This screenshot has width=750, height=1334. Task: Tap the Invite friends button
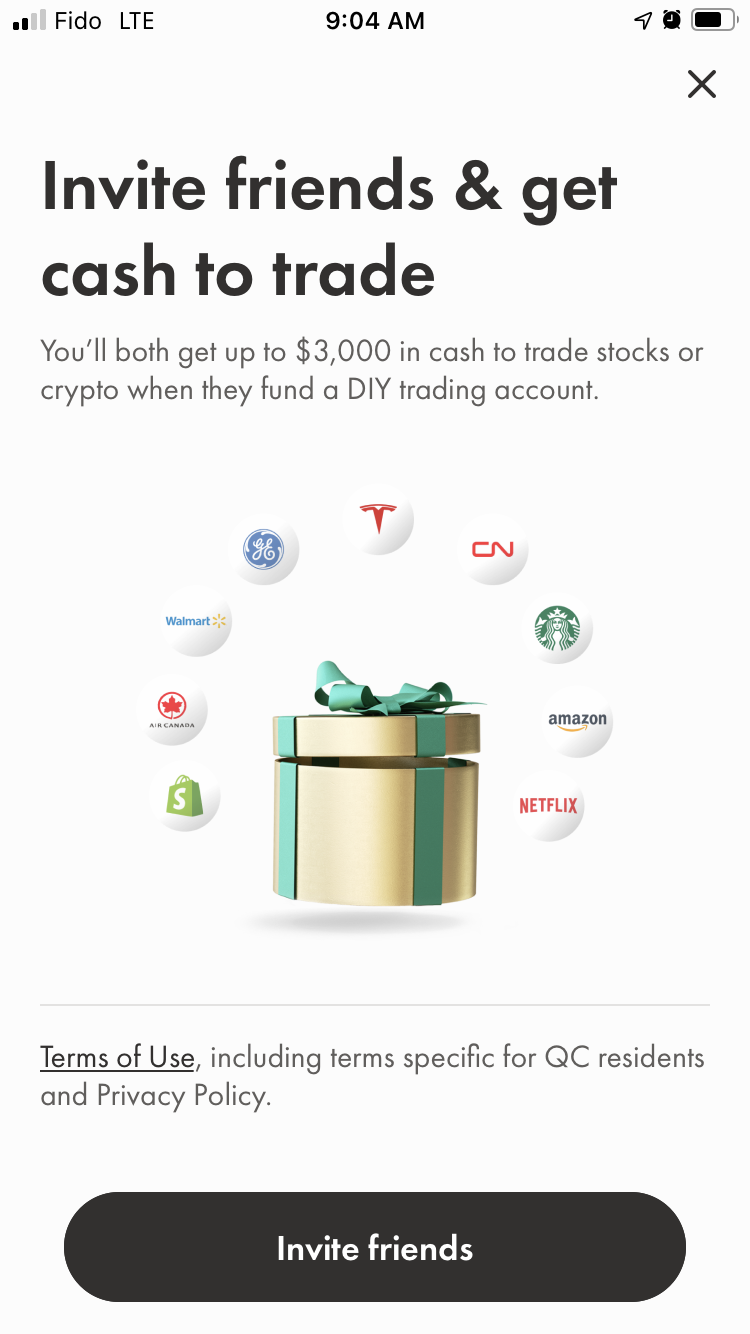pos(375,1247)
